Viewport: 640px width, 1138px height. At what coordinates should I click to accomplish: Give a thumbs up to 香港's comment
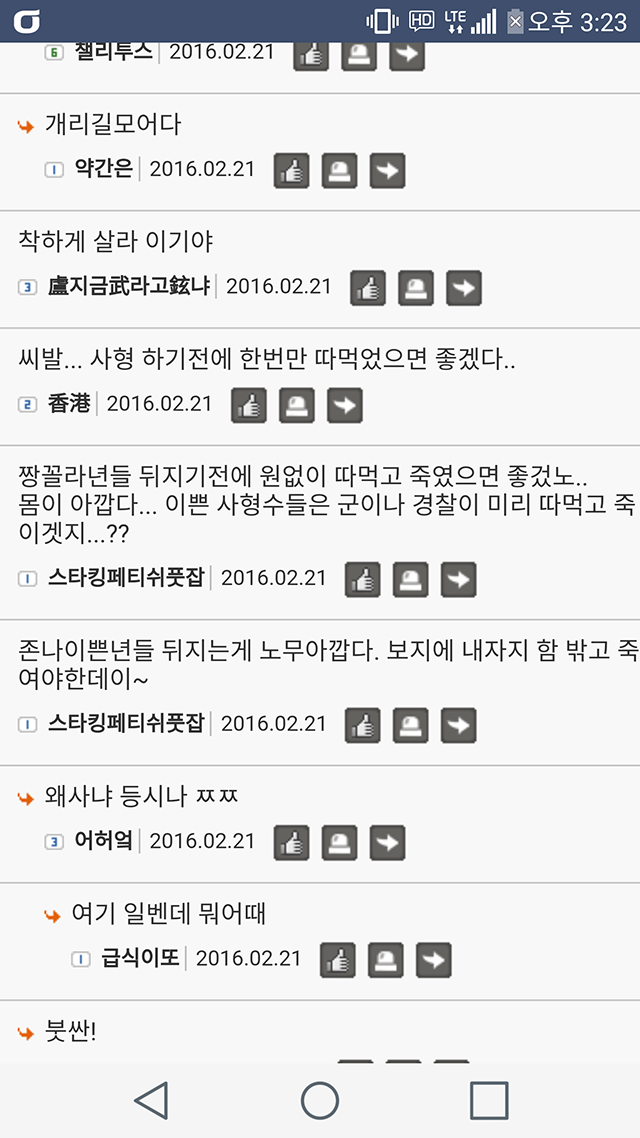click(x=249, y=405)
